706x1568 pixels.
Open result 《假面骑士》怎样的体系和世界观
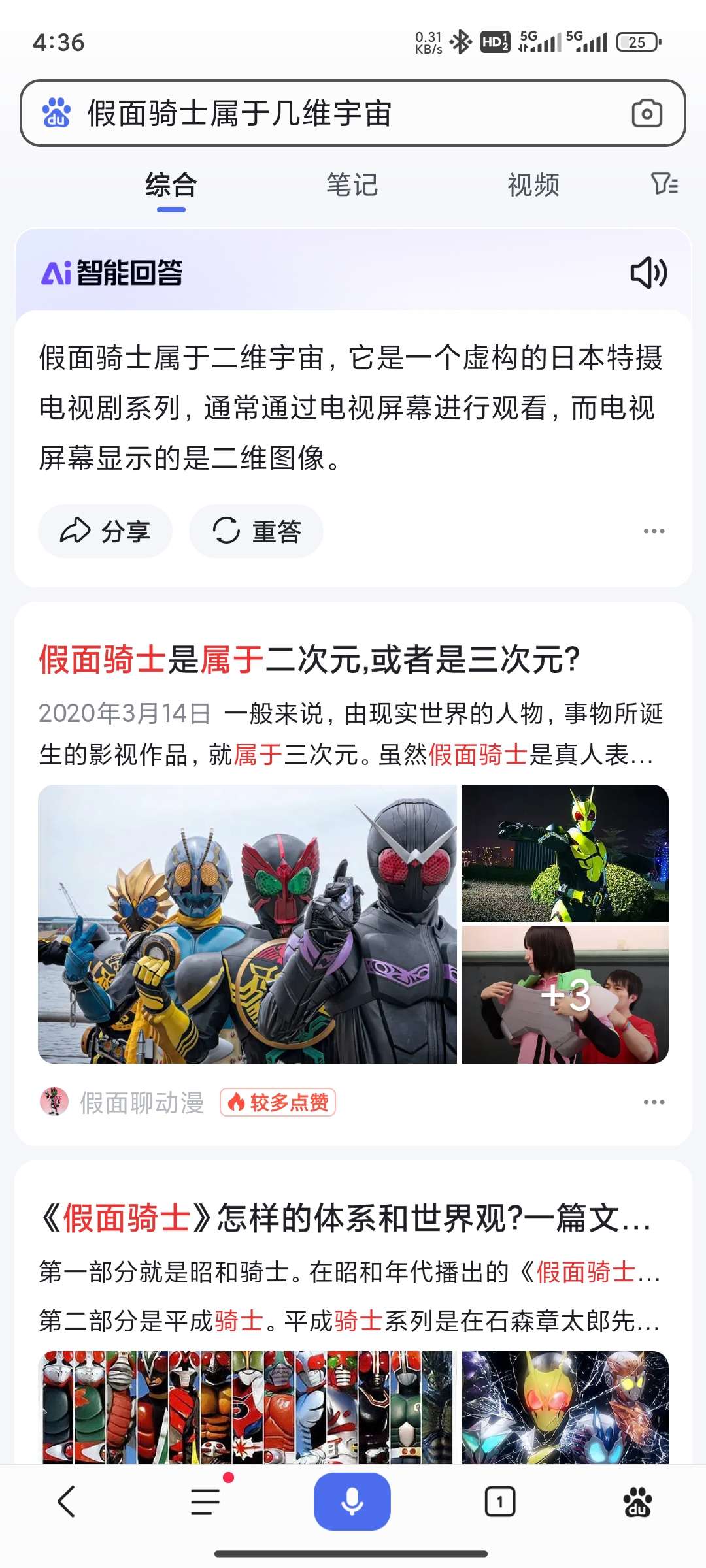(344, 1218)
